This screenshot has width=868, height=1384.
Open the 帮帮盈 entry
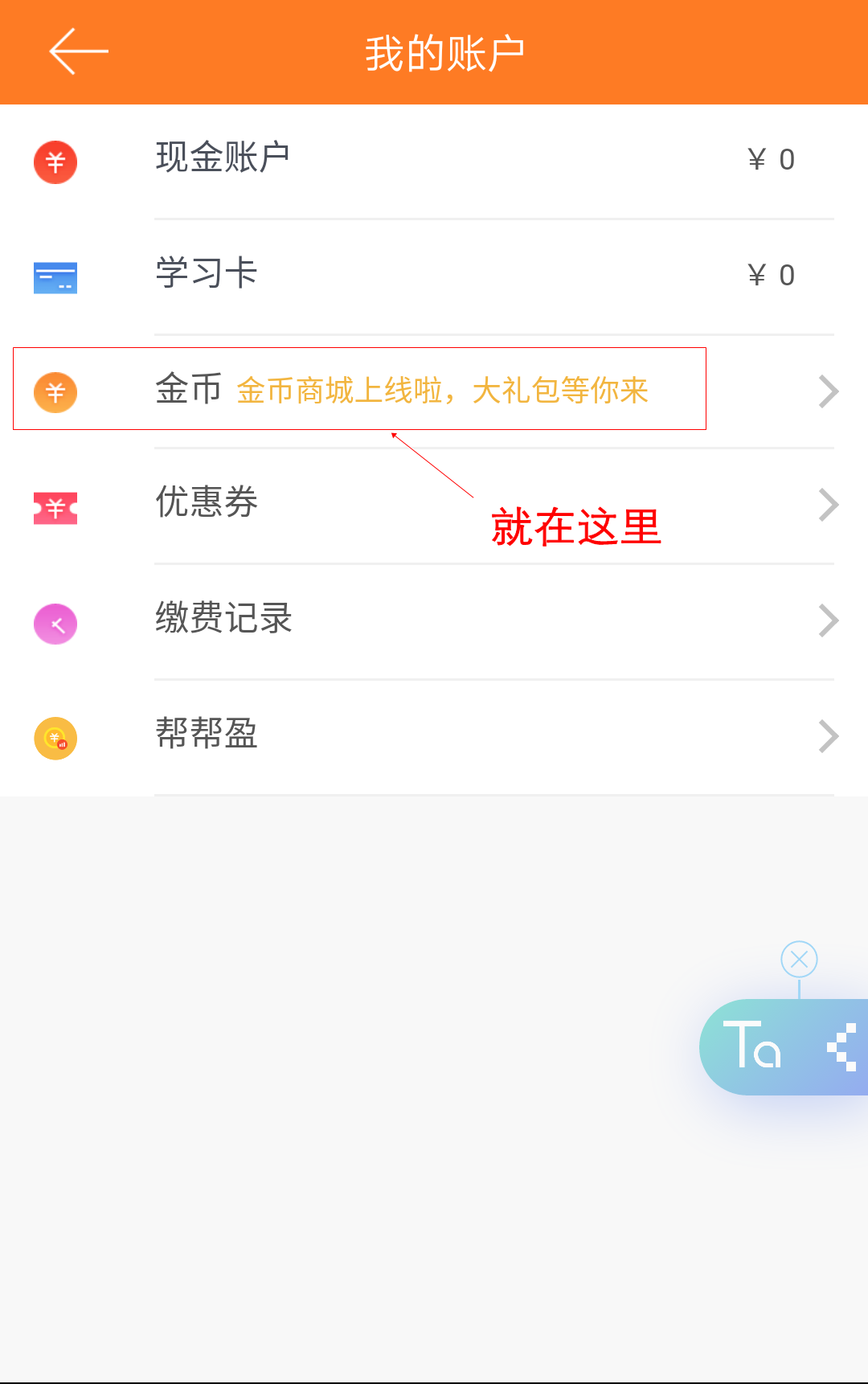pos(434,735)
